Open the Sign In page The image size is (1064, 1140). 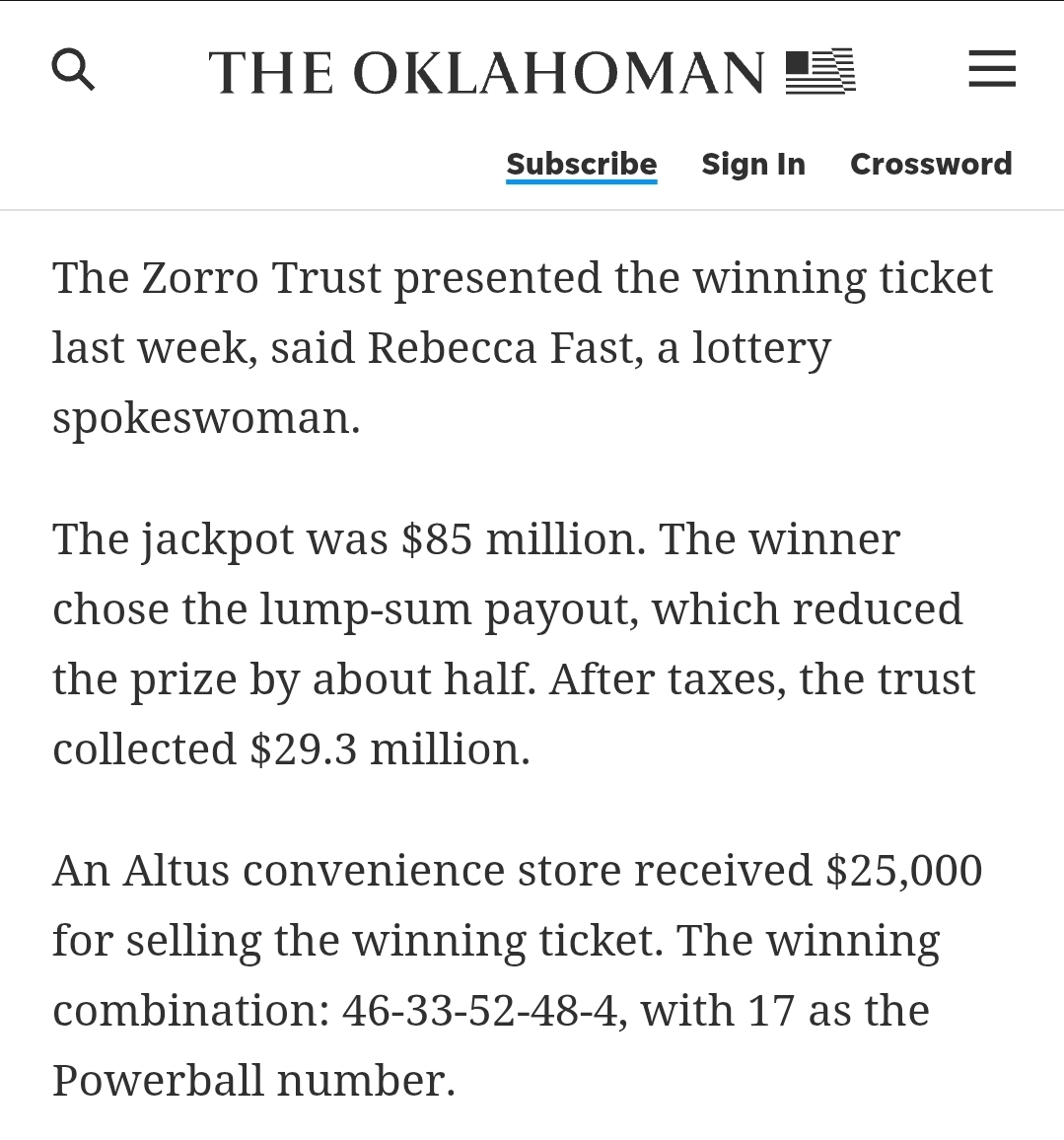point(752,164)
